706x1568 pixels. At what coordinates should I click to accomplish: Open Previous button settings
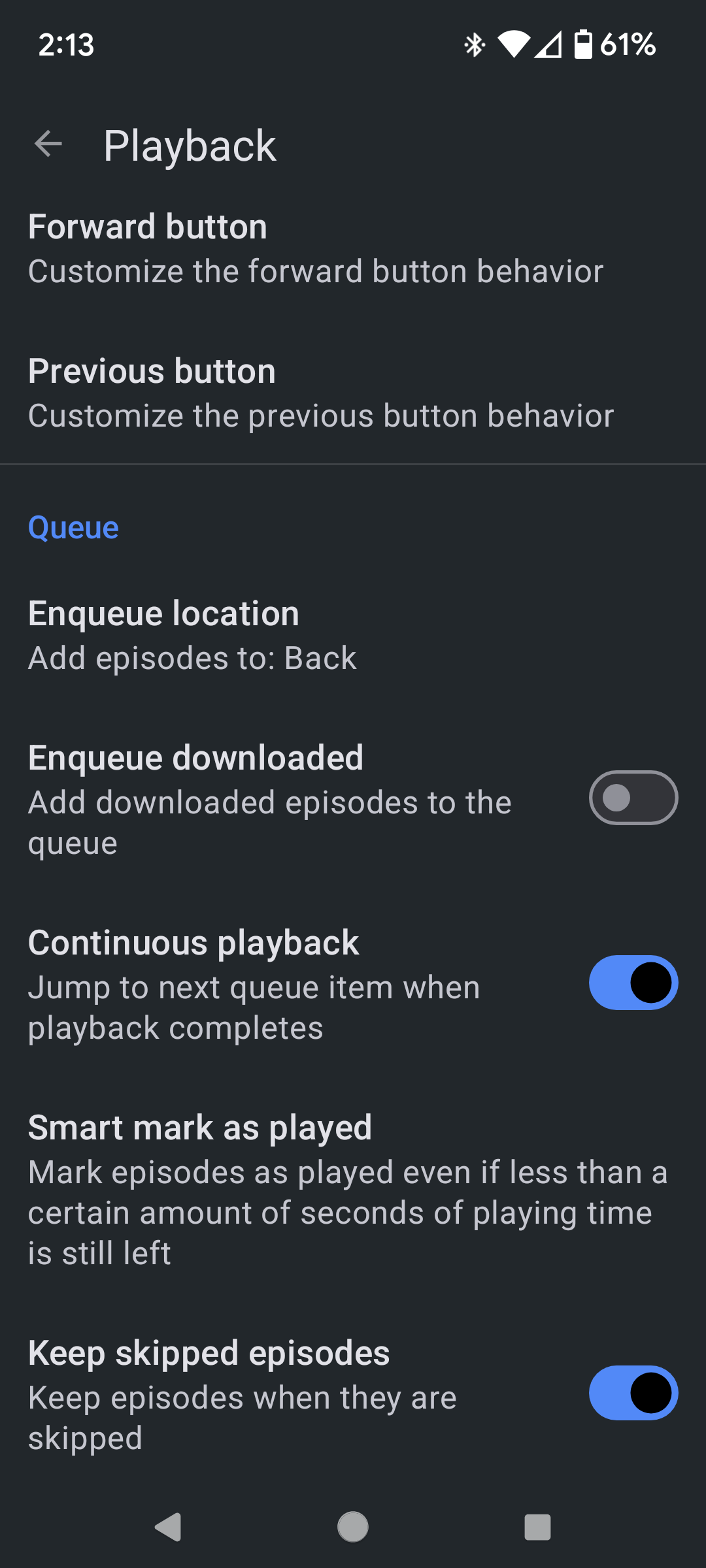pos(353,393)
